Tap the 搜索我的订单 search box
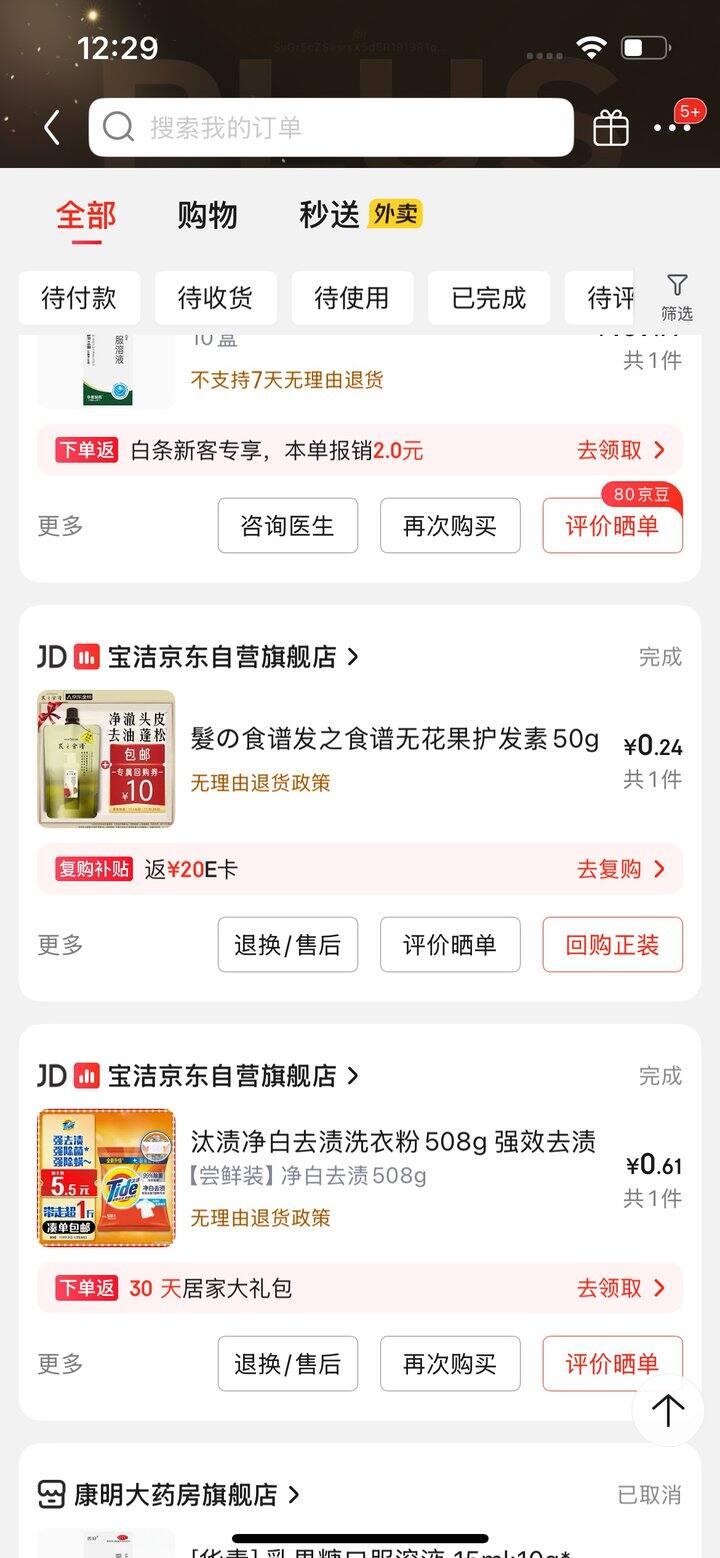Image resolution: width=720 pixels, height=1558 pixels. (331, 128)
